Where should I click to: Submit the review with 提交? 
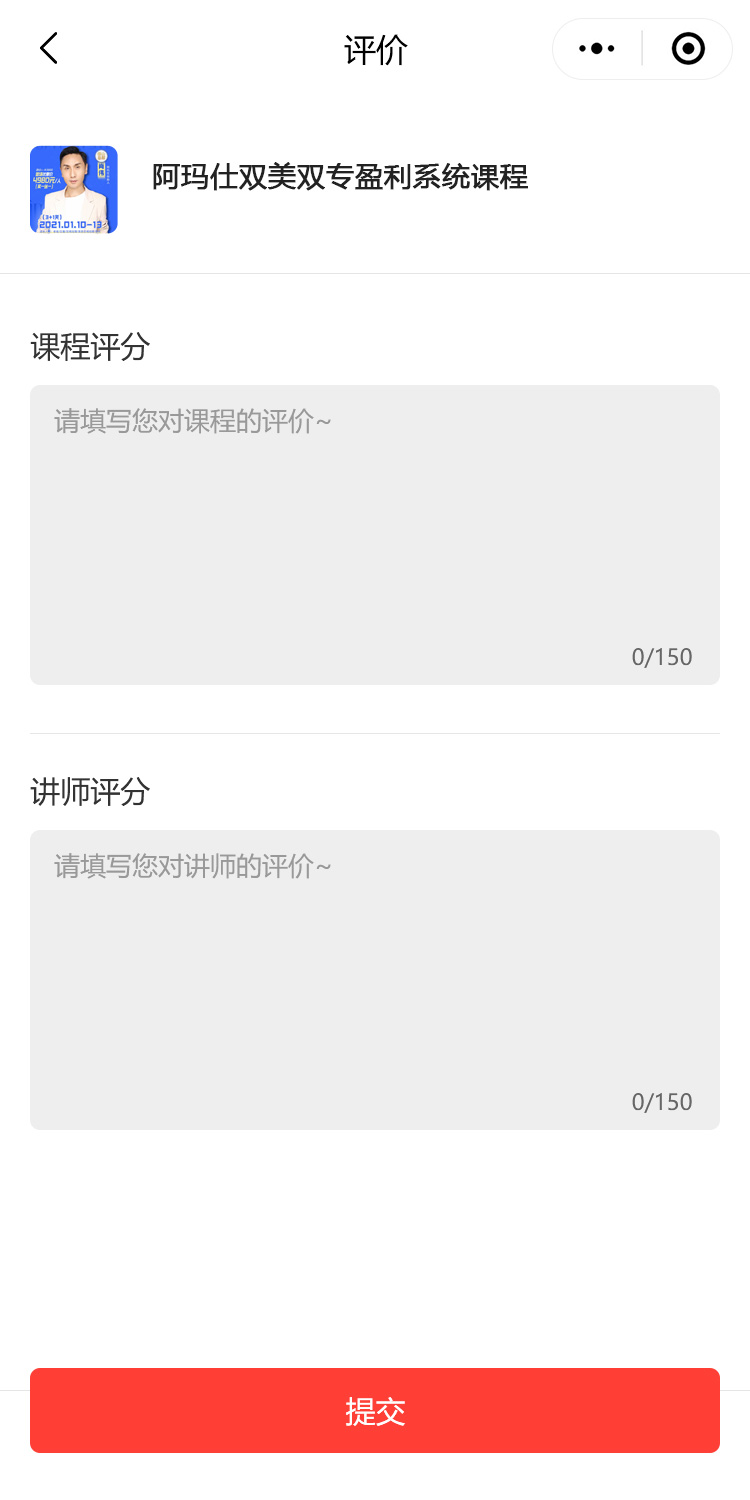tap(375, 1410)
